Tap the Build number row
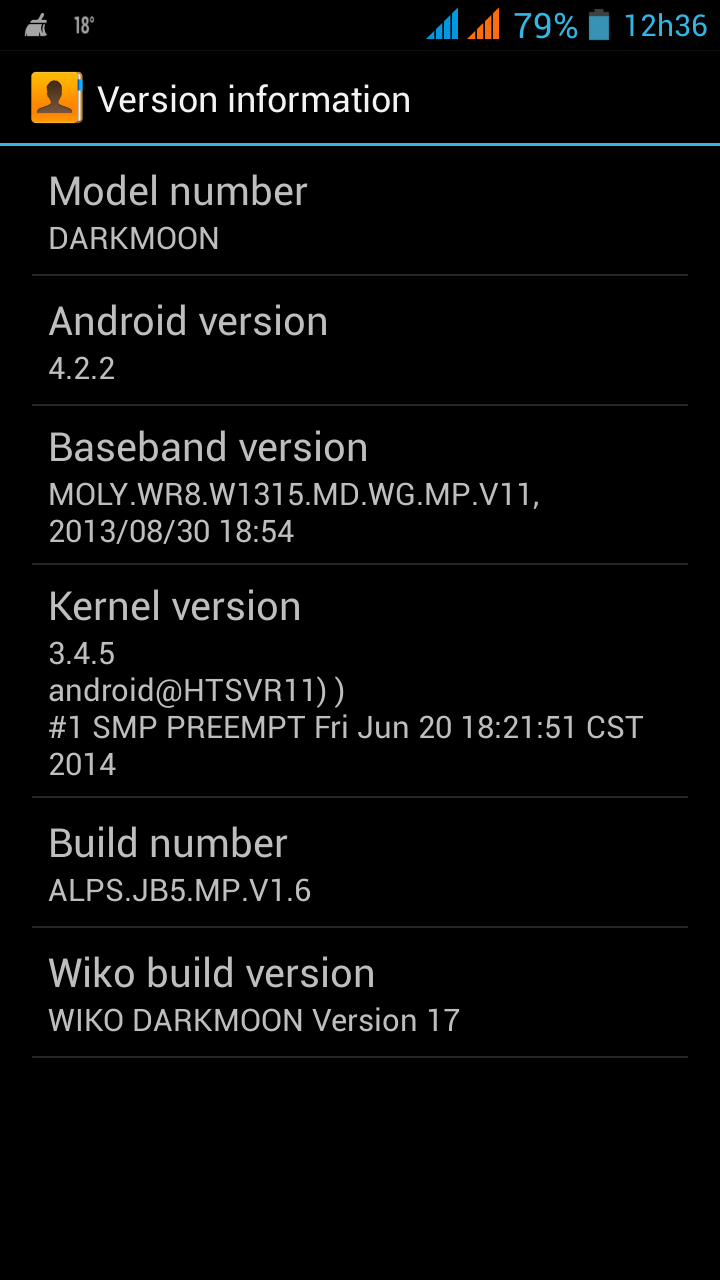Screen dimensions: 720x1280 click(x=360, y=862)
